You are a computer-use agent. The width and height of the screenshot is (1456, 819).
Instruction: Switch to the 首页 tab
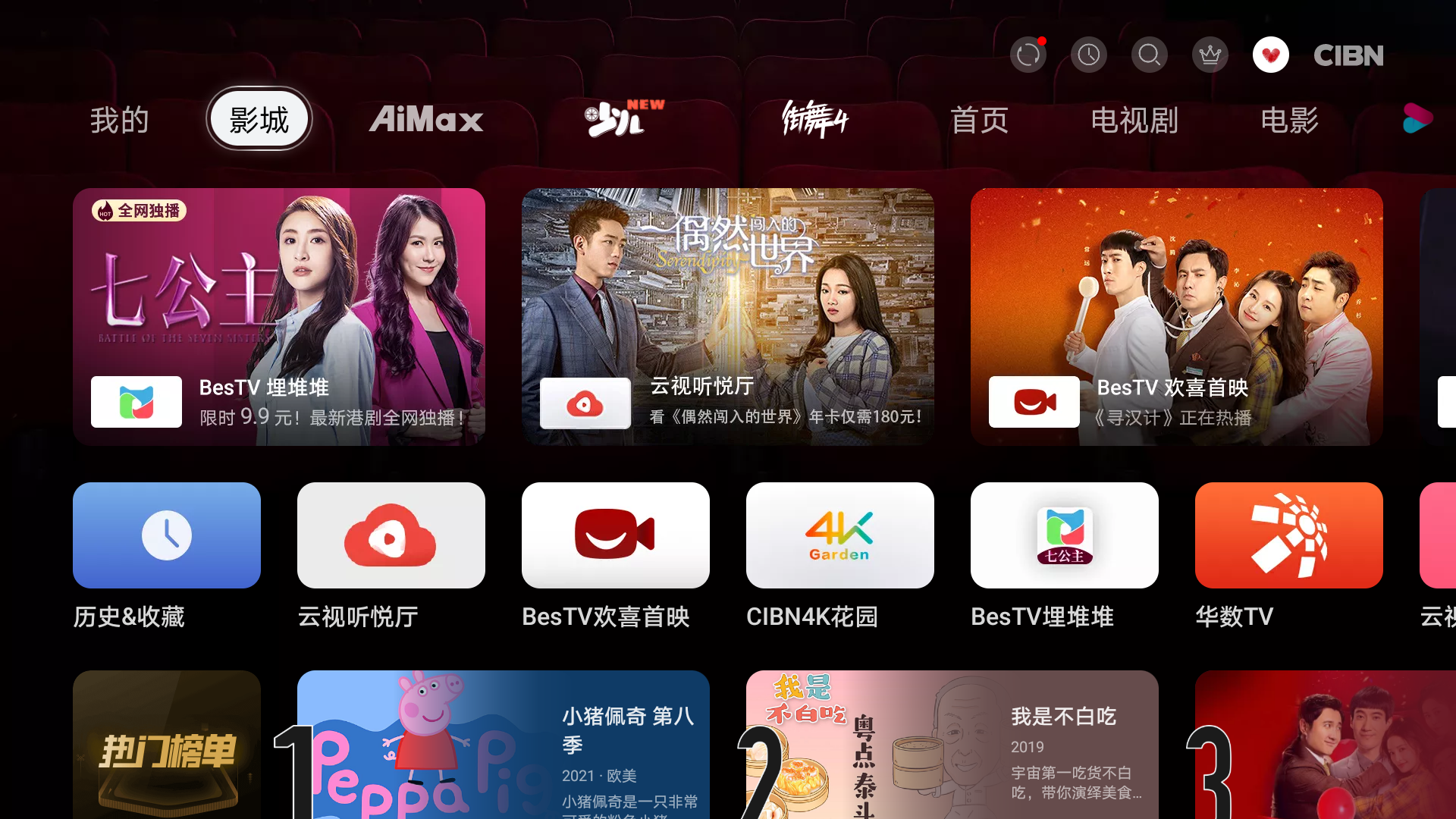tap(979, 120)
